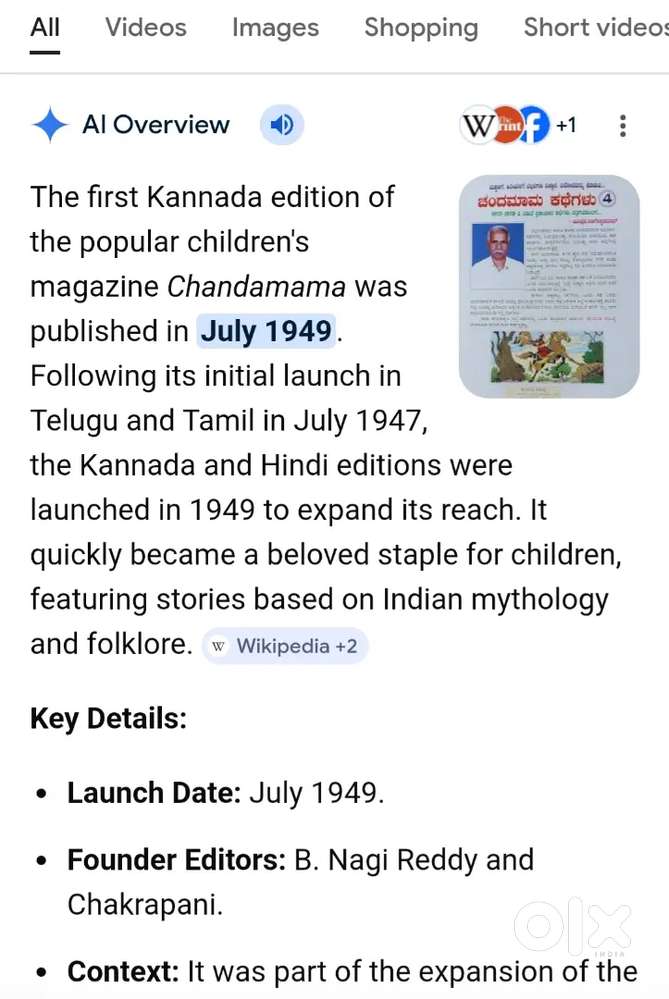
Task: Select the Short videos tab
Action: click(595, 27)
